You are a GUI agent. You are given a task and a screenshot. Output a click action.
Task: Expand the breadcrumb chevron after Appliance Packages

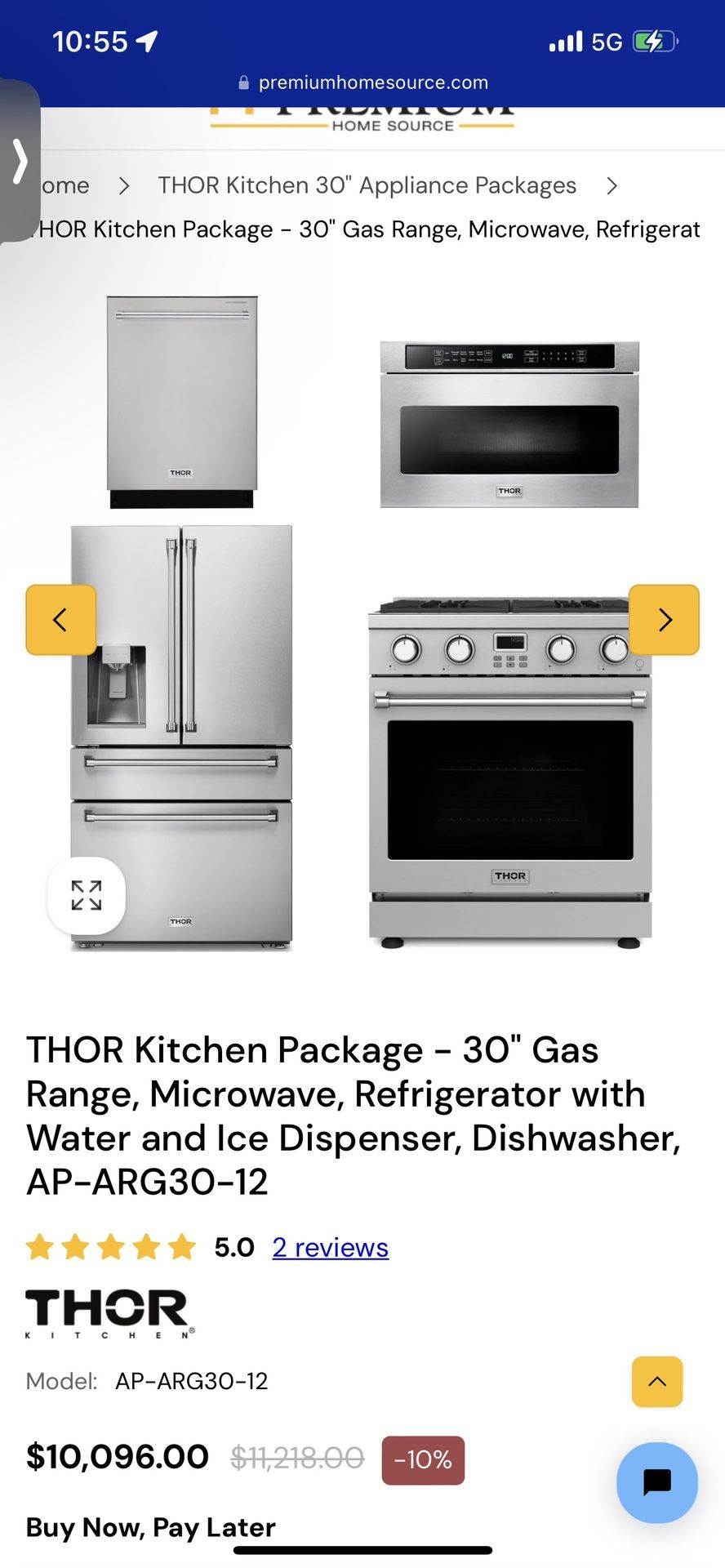pyautogui.click(x=612, y=185)
